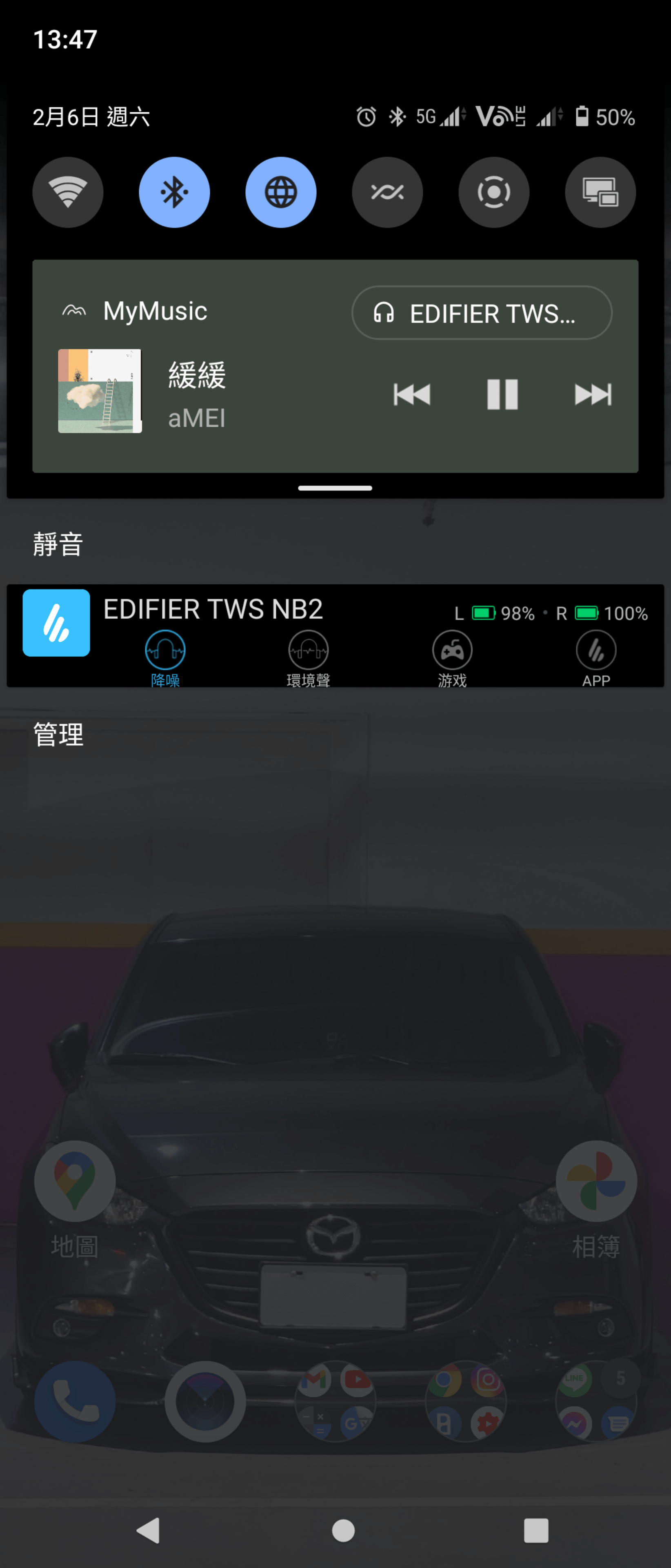Disable Bluetooth quick setting

pos(174,192)
